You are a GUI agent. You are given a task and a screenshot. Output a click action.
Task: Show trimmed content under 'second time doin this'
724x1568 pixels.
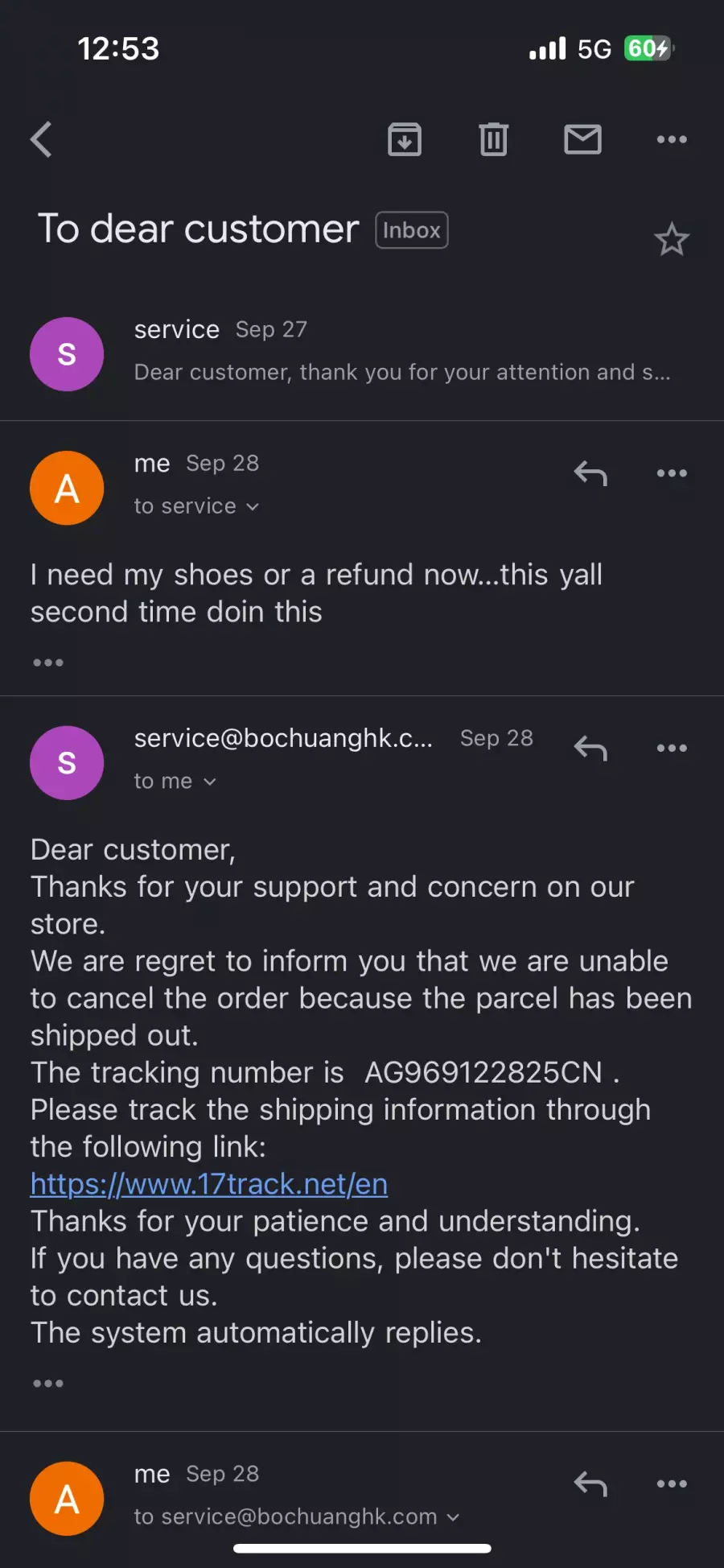[48, 662]
